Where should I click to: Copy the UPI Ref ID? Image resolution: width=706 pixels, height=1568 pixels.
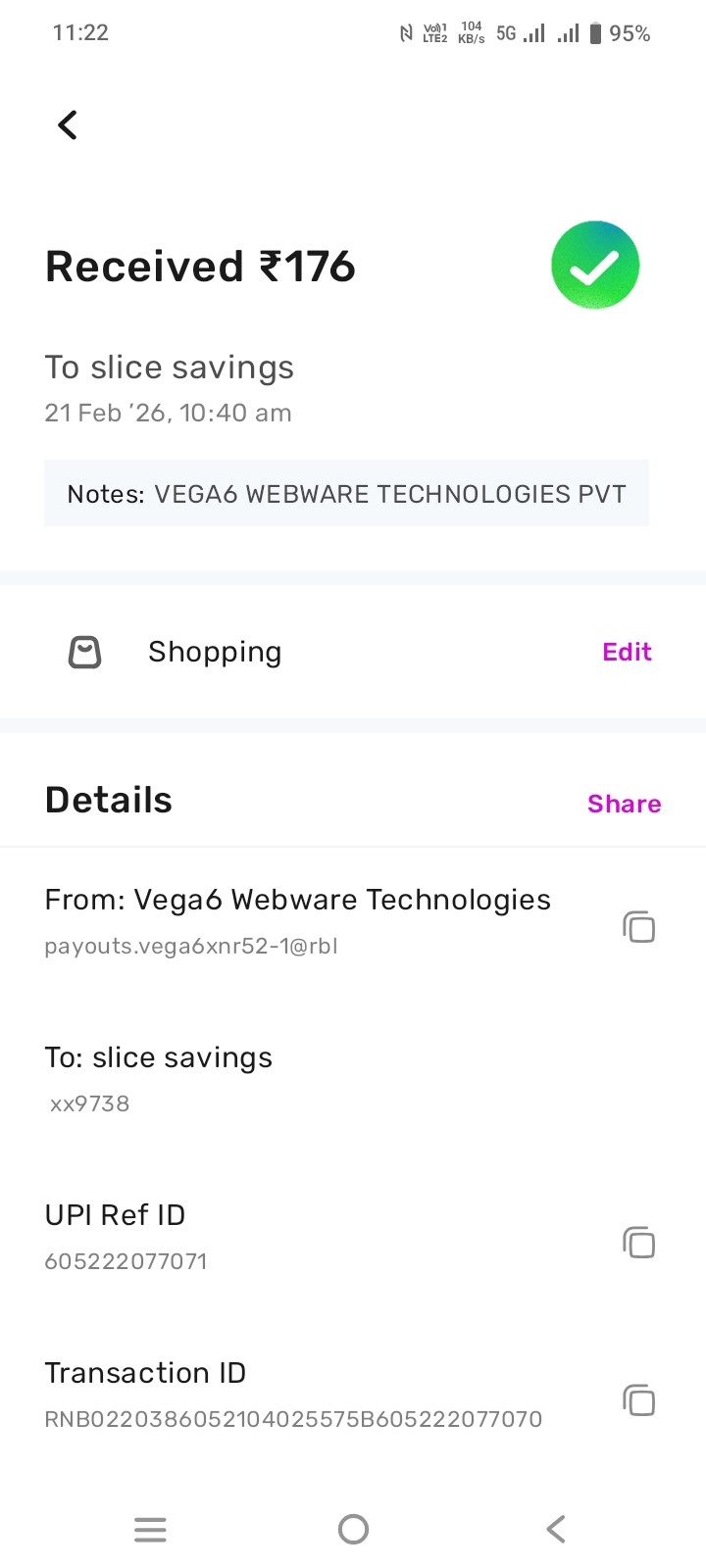(638, 1242)
